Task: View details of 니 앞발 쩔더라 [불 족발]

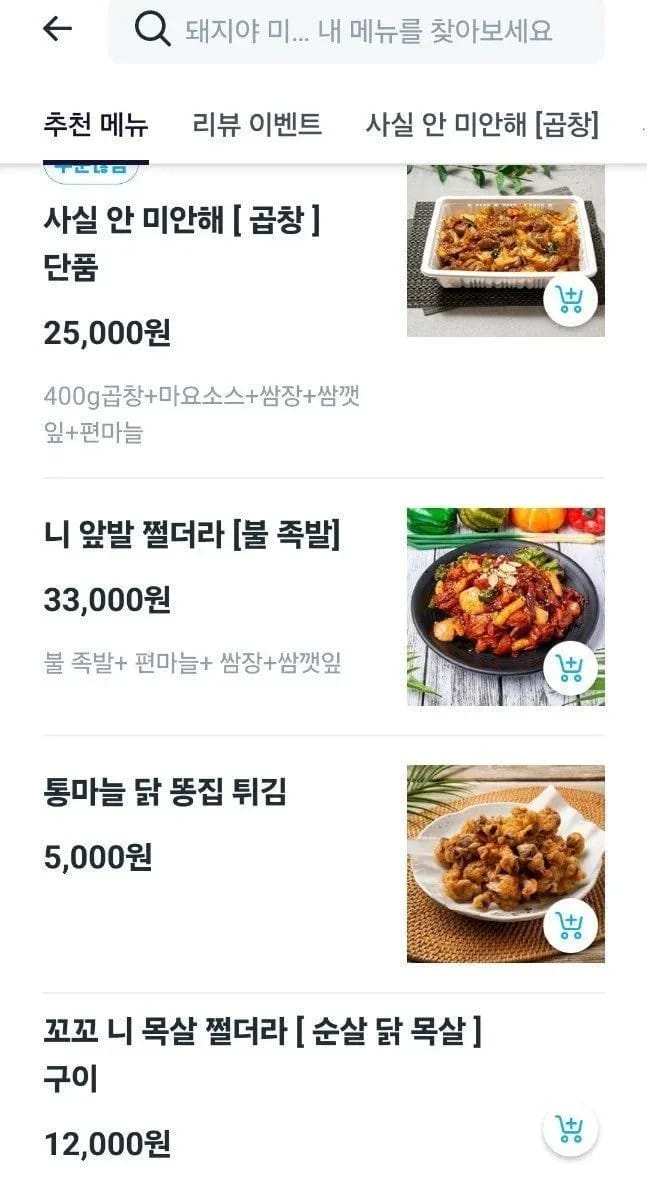Action: (x=192, y=537)
